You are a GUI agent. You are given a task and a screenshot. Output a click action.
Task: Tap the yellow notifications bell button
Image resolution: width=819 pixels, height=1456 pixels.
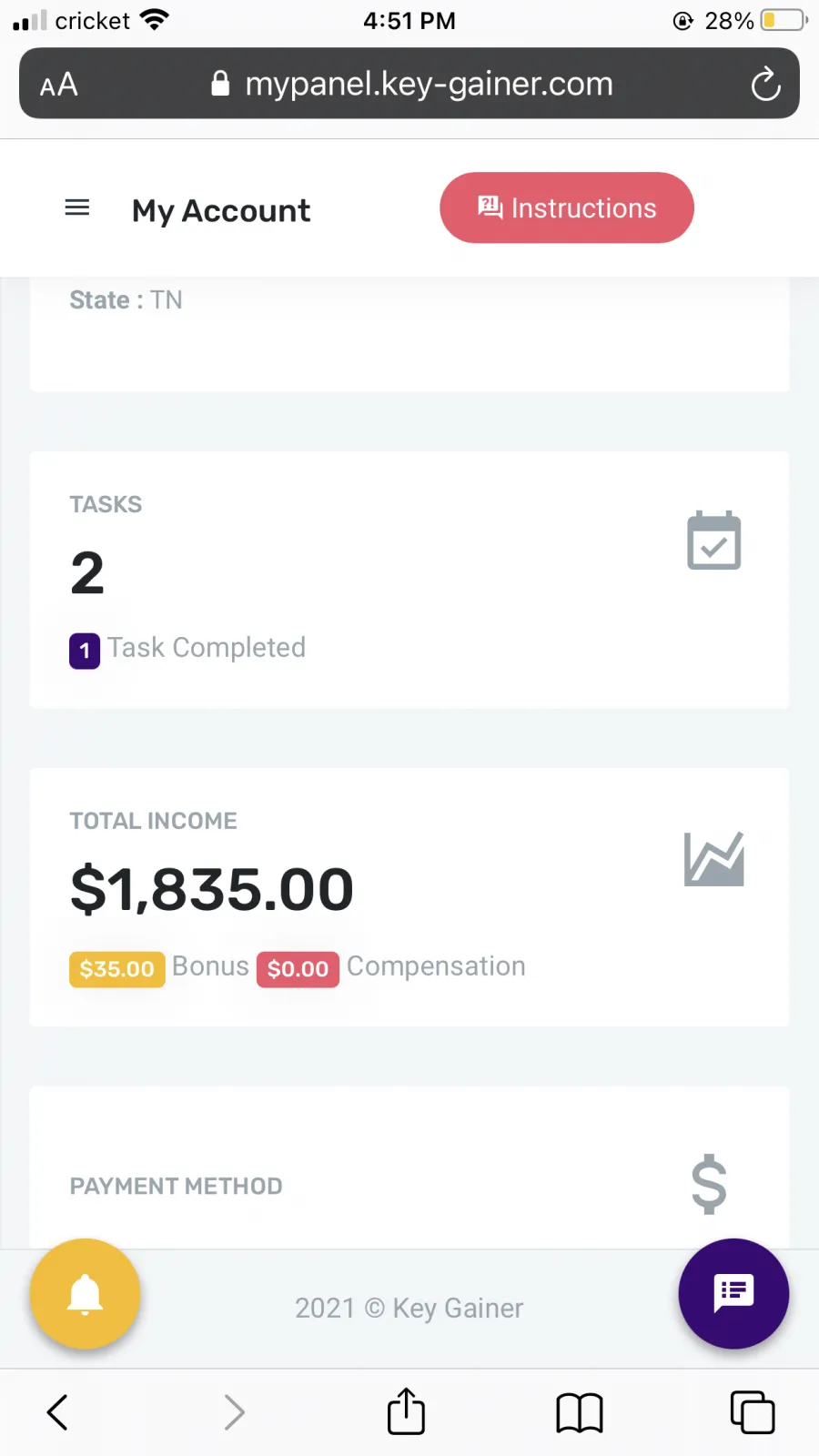(x=85, y=1293)
